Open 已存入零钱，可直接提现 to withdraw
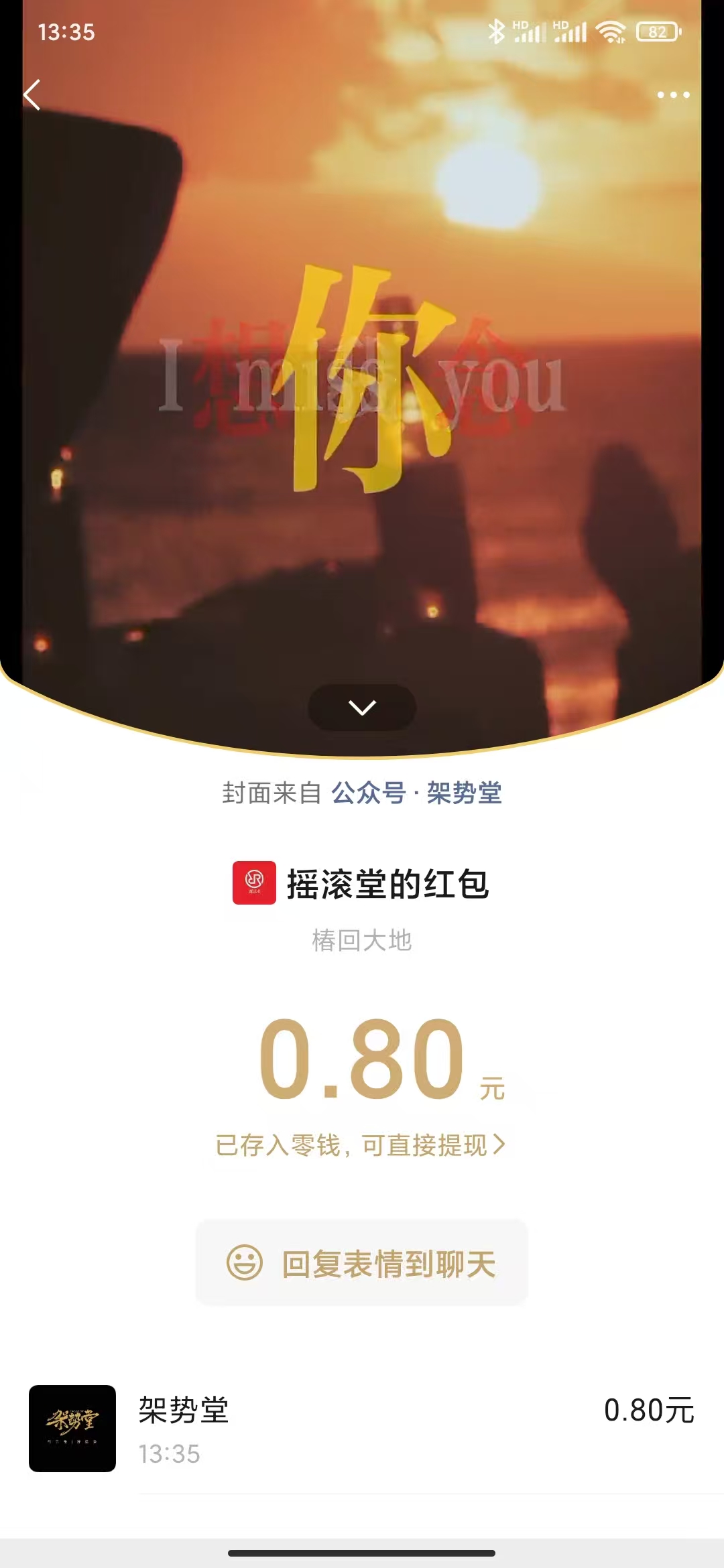 [361, 1145]
